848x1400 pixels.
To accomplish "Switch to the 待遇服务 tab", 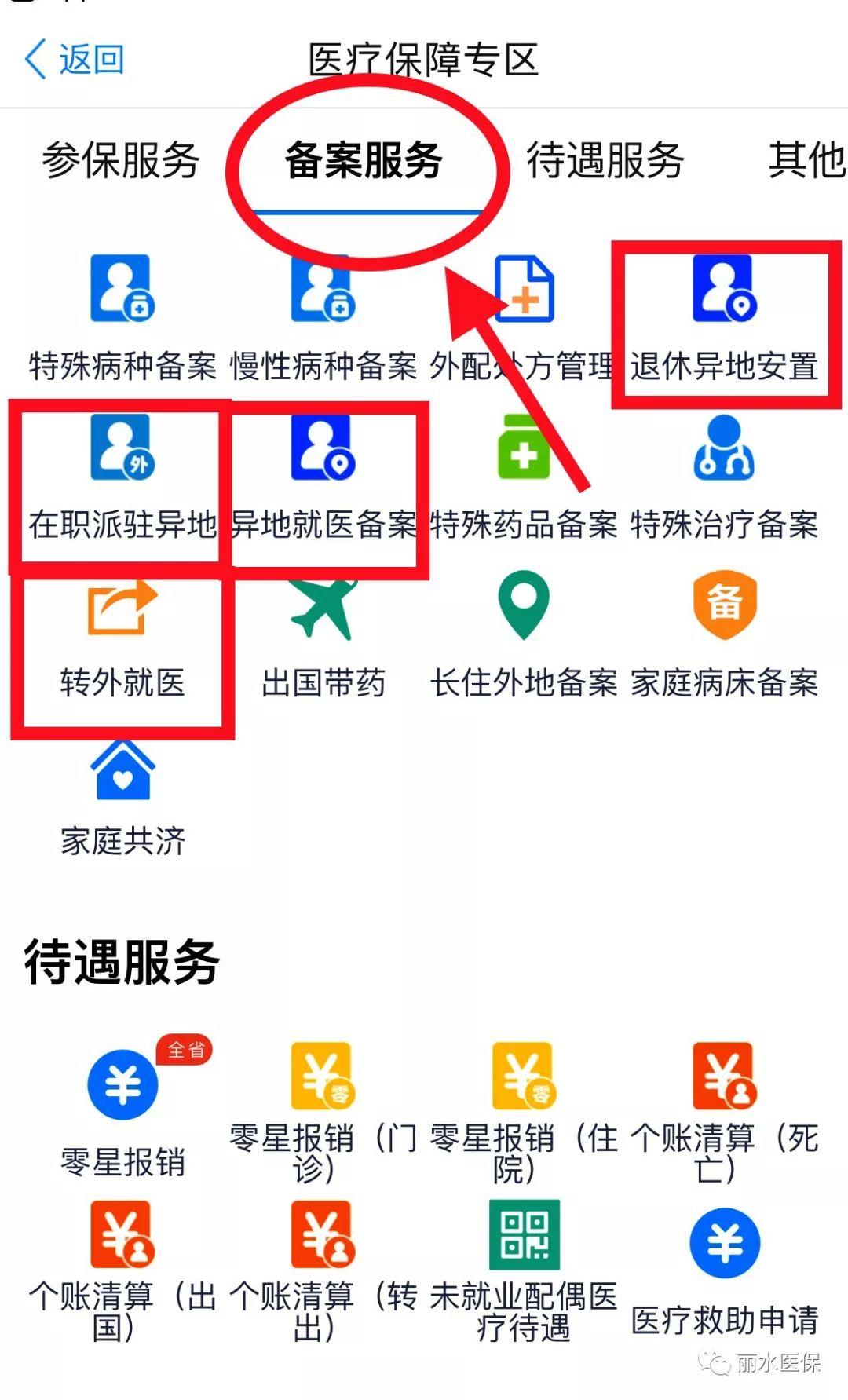I will click(x=605, y=160).
